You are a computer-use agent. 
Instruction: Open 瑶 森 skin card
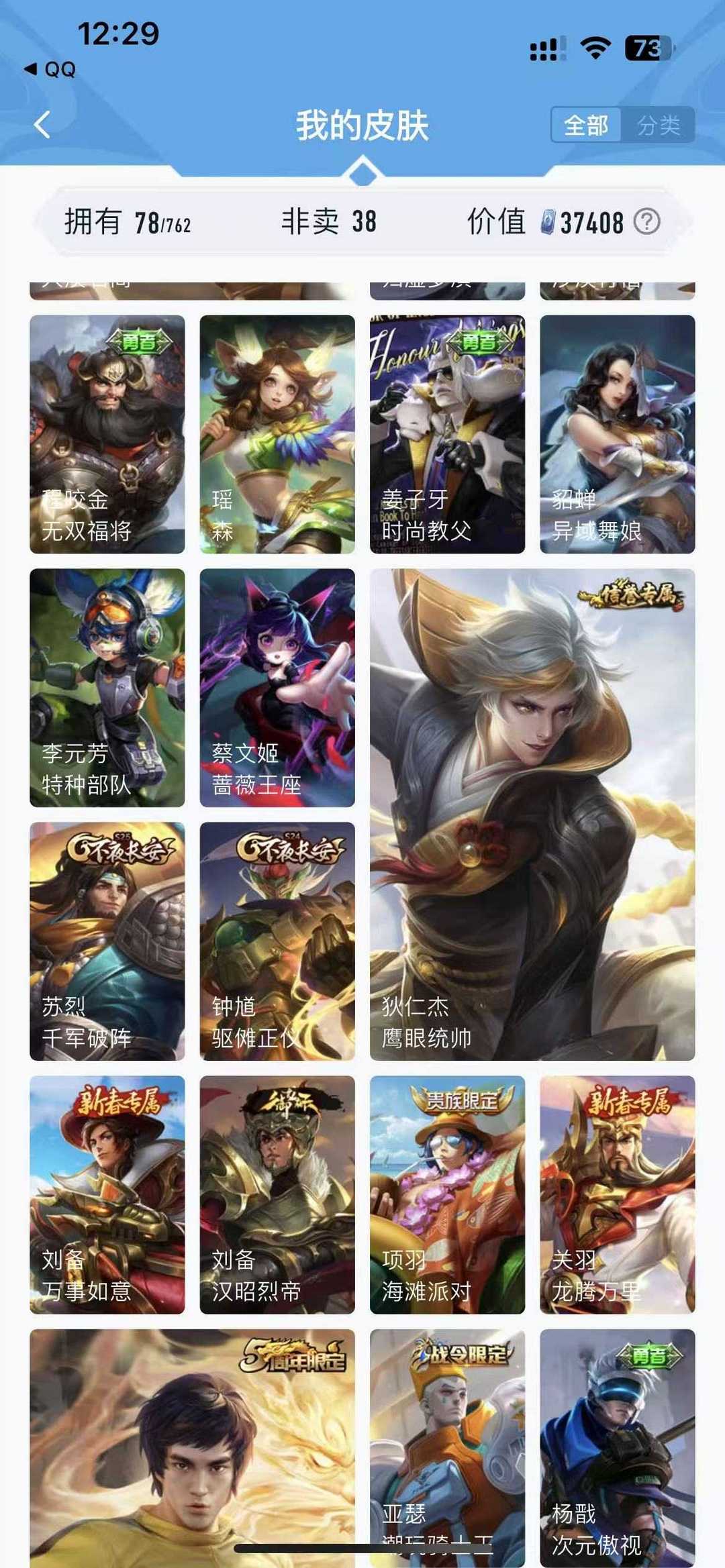coord(277,434)
